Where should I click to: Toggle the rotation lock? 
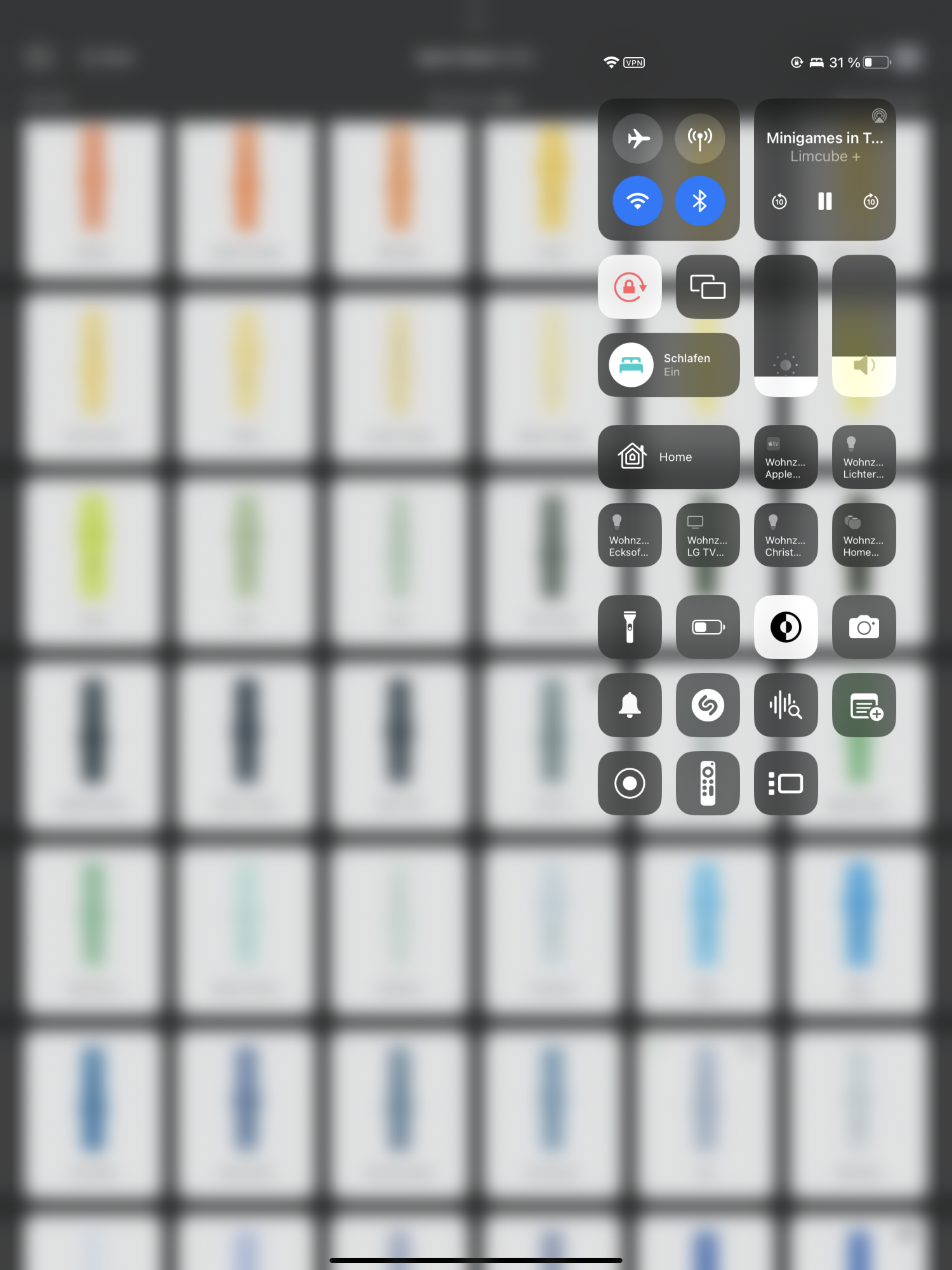click(630, 287)
